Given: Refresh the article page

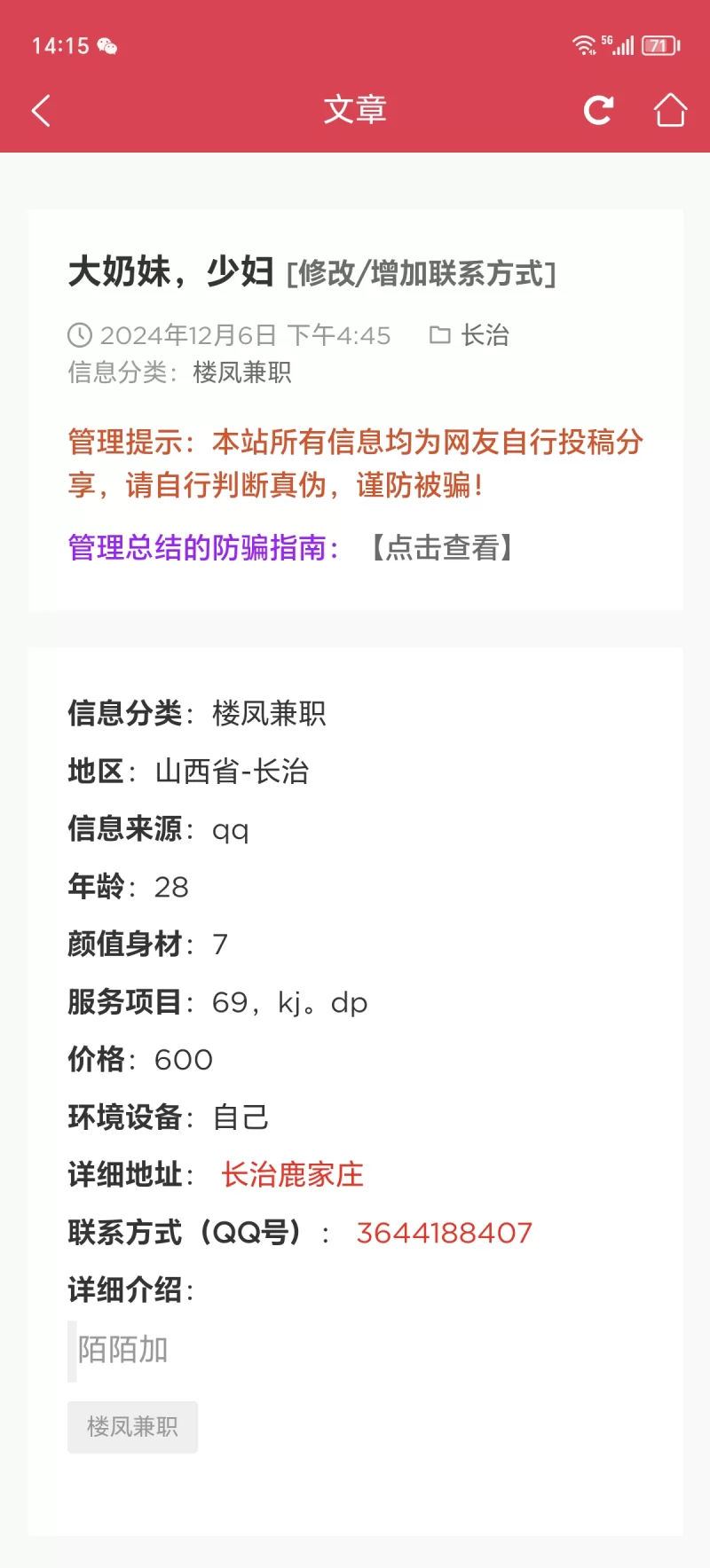Looking at the screenshot, I should [x=599, y=111].
